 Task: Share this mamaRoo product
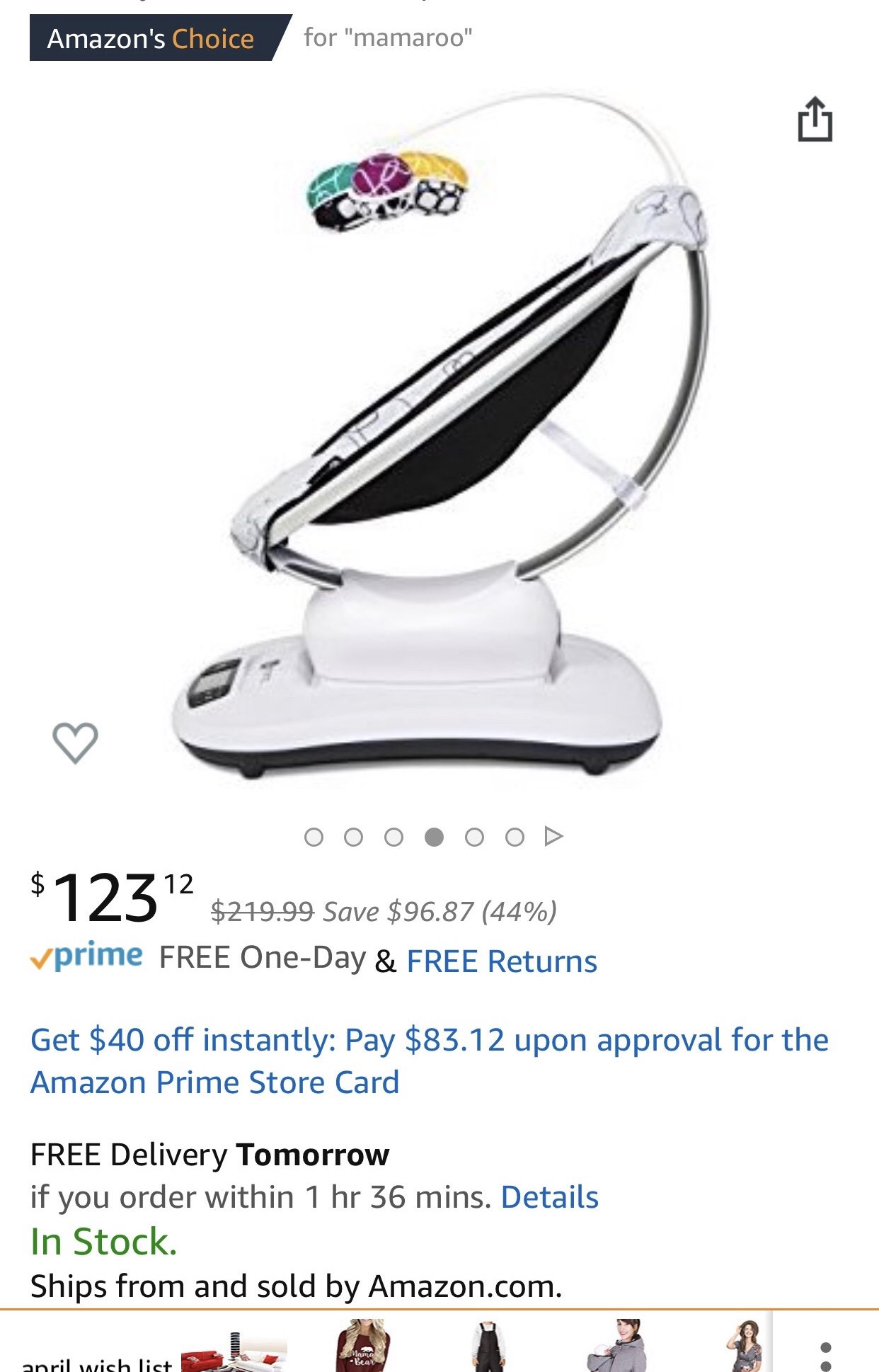tap(815, 120)
